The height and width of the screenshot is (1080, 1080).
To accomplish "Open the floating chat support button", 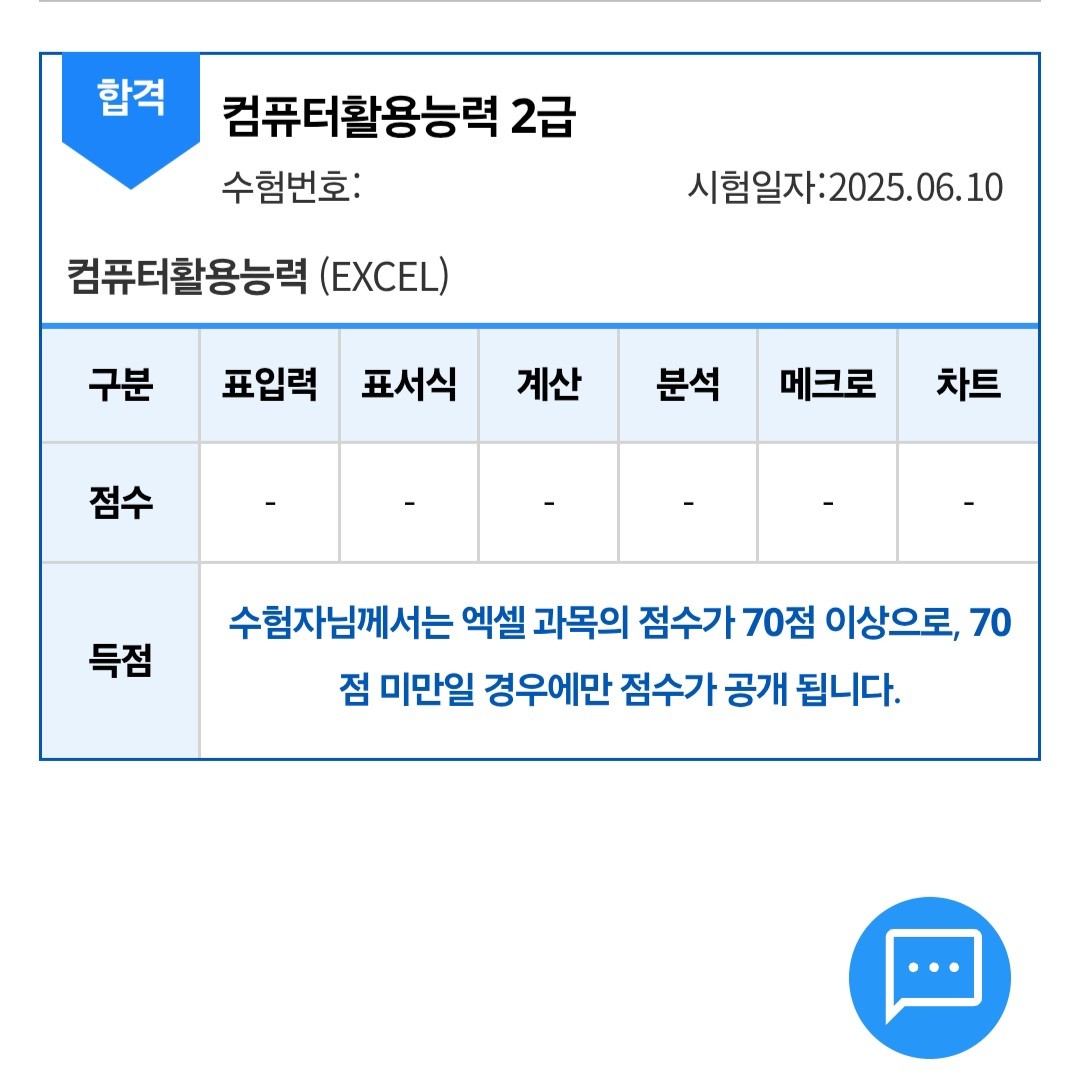I will pyautogui.click(x=930, y=977).
